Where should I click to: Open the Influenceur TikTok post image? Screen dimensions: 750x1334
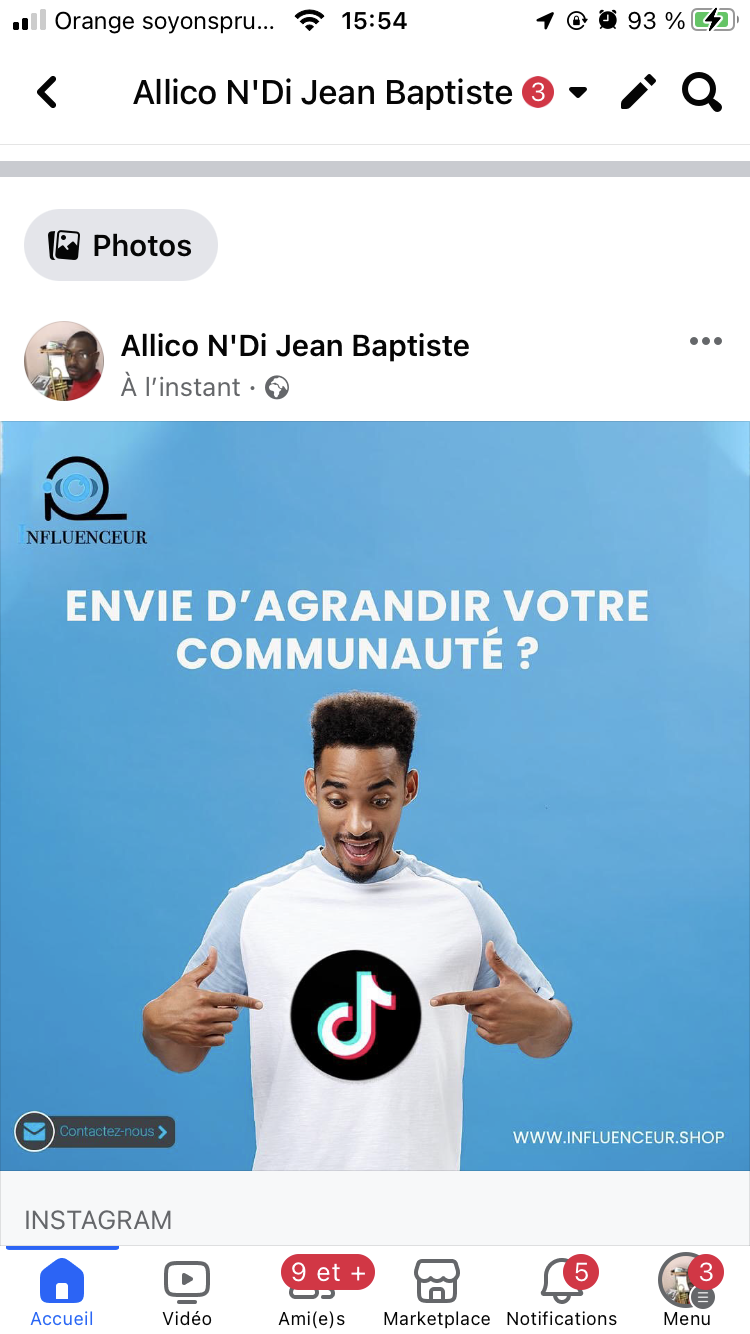[x=375, y=795]
